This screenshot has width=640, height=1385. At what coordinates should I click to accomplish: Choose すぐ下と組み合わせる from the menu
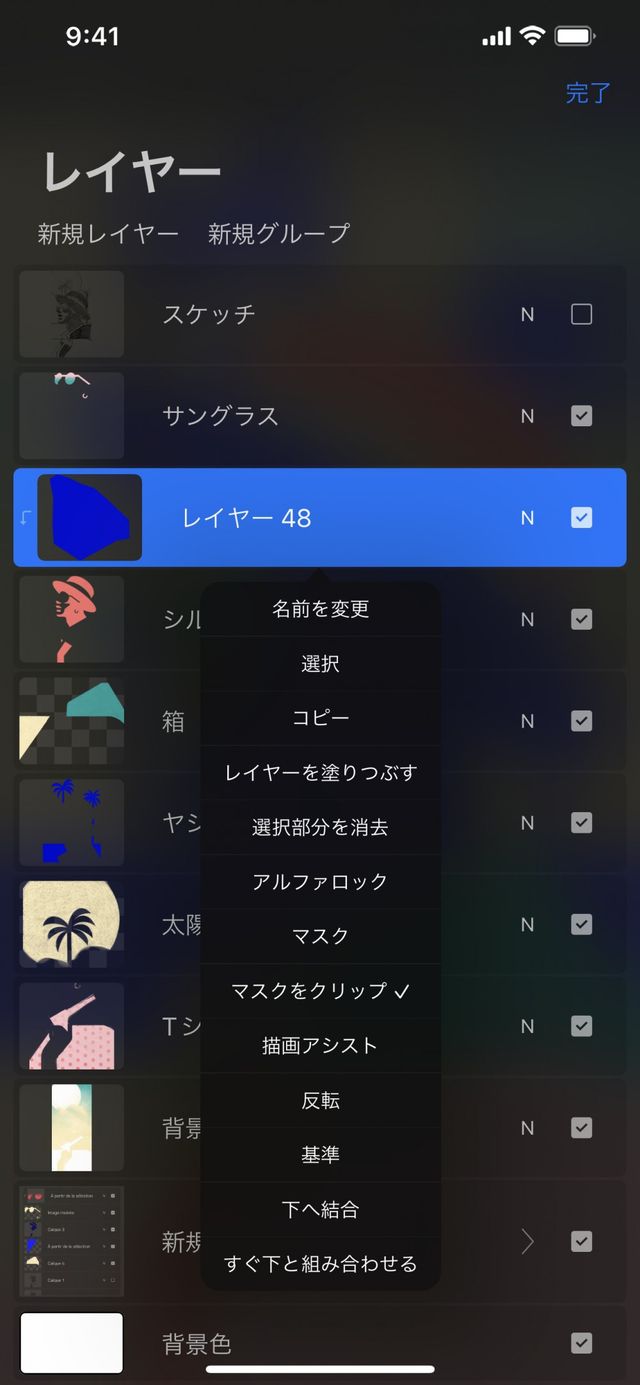tap(320, 1264)
